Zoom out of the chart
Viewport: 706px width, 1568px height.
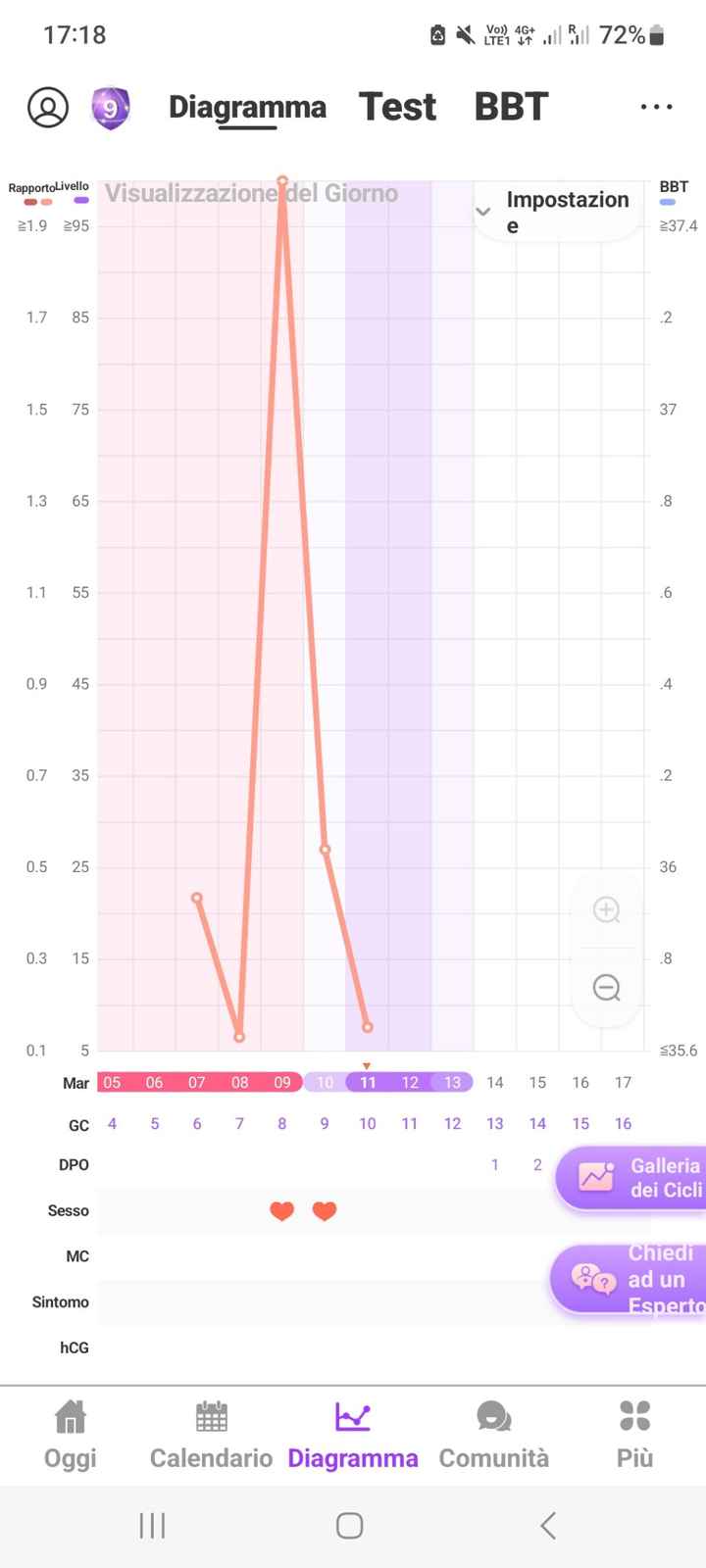[607, 988]
